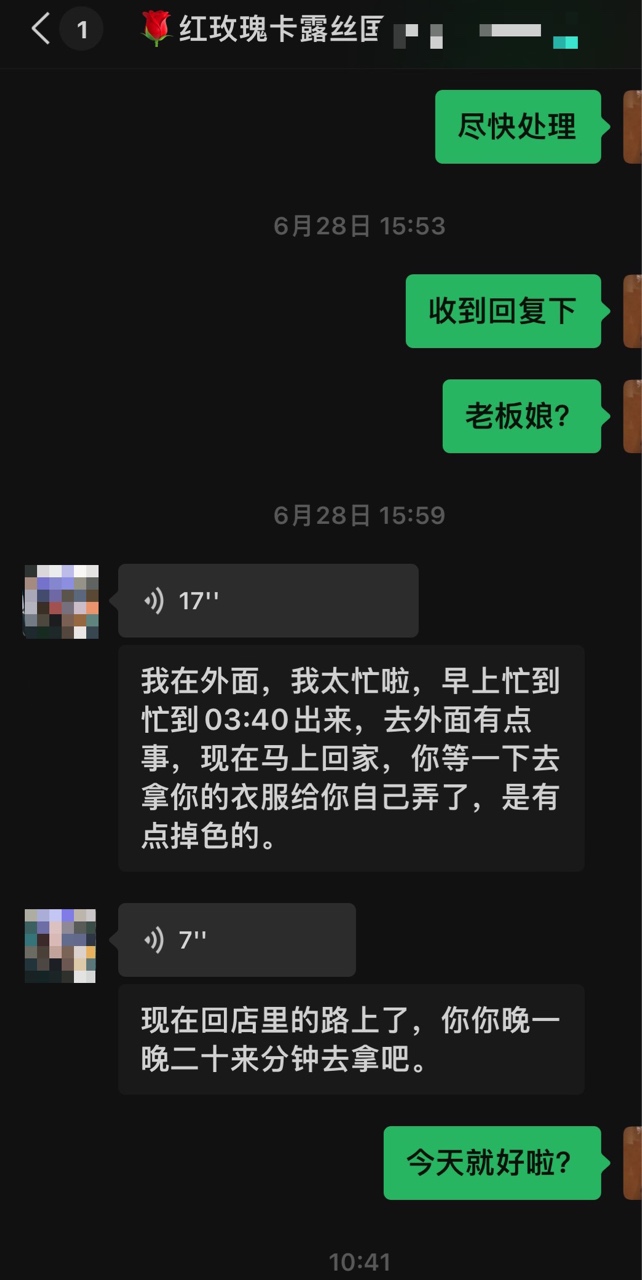Tap my avatar next to 今天就好啦?

(x=632, y=1163)
